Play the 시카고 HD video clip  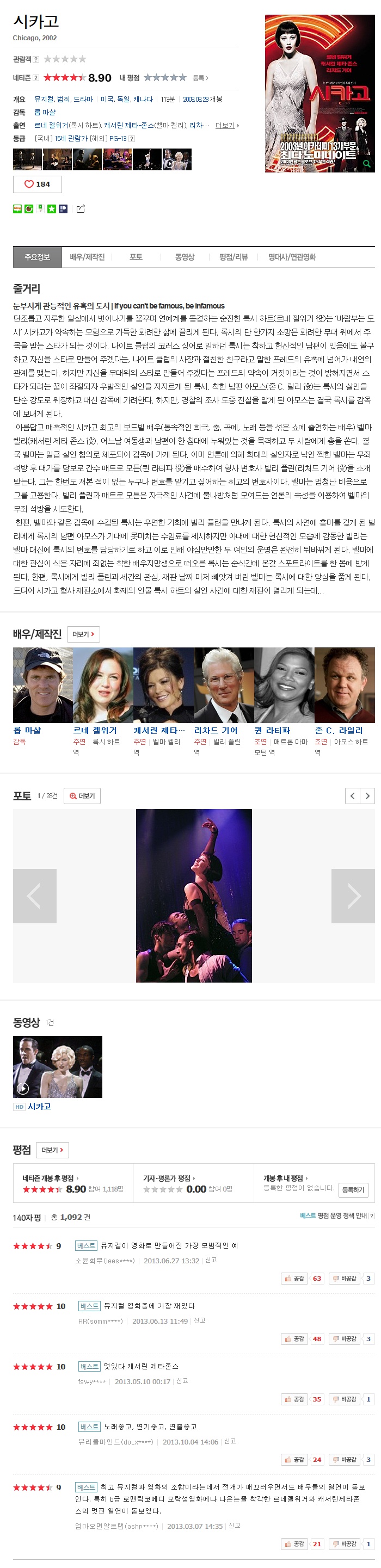[x=57, y=1066]
